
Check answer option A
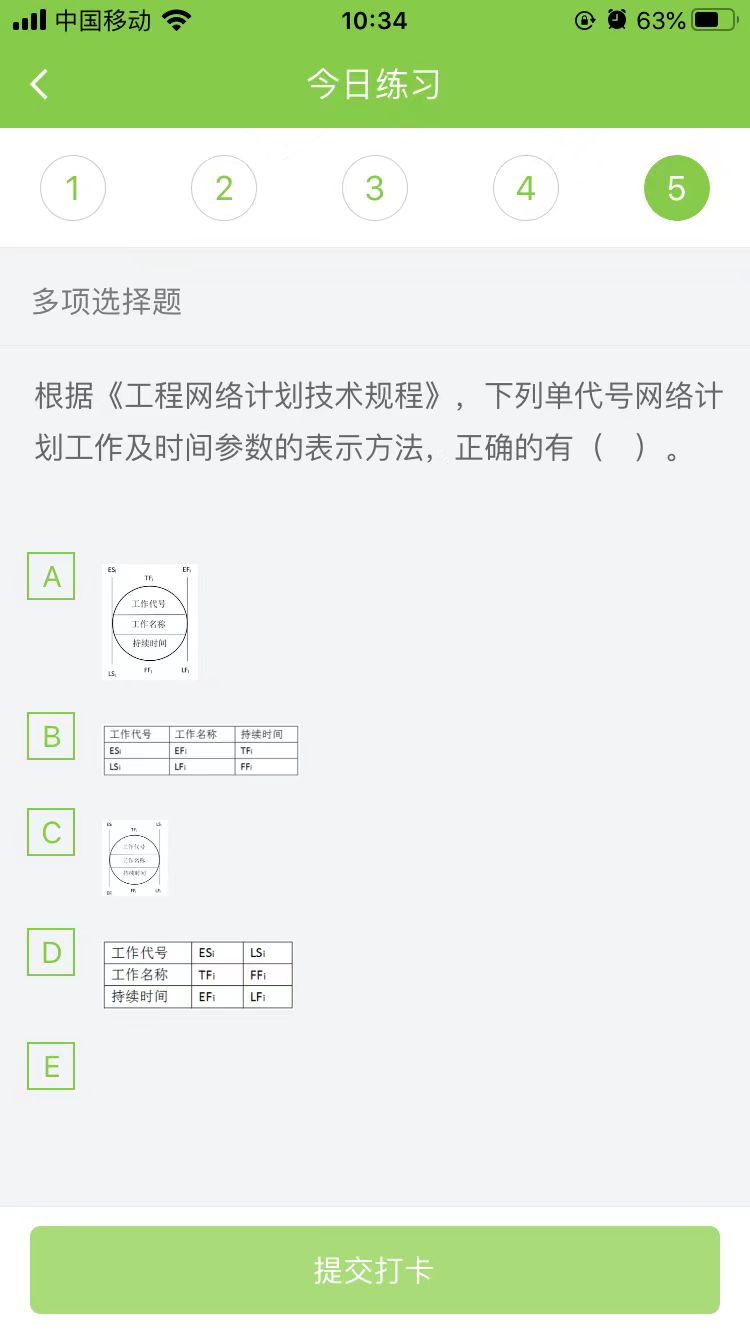coord(51,576)
